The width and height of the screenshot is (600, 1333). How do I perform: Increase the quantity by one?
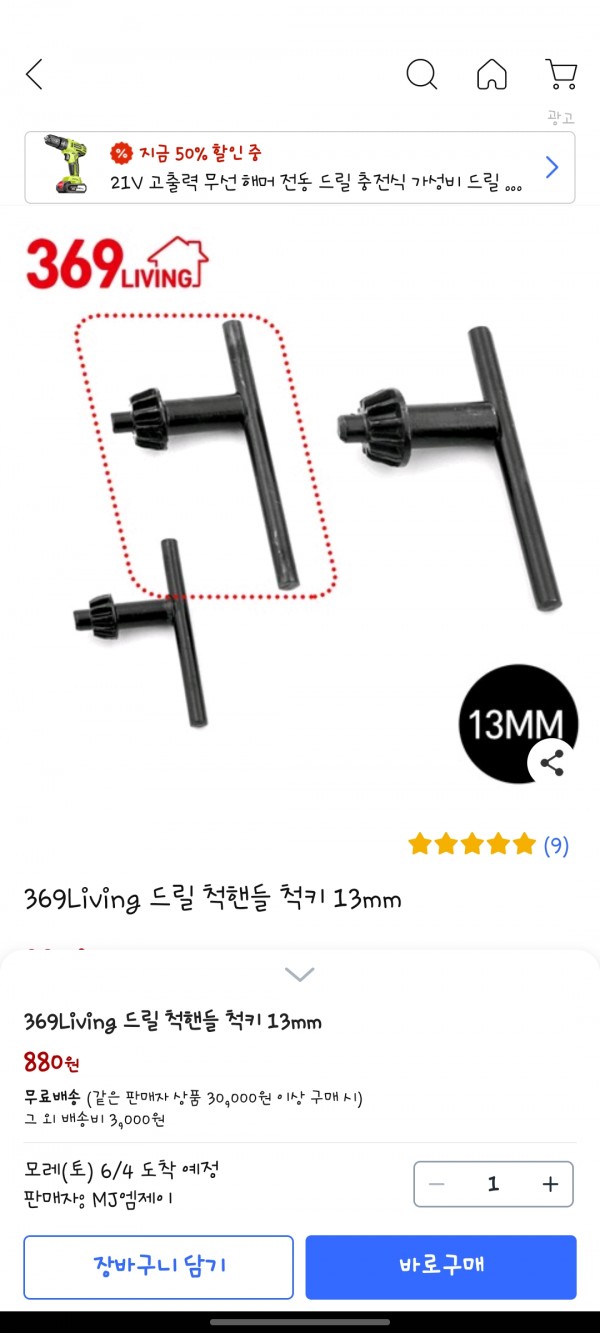click(550, 1184)
